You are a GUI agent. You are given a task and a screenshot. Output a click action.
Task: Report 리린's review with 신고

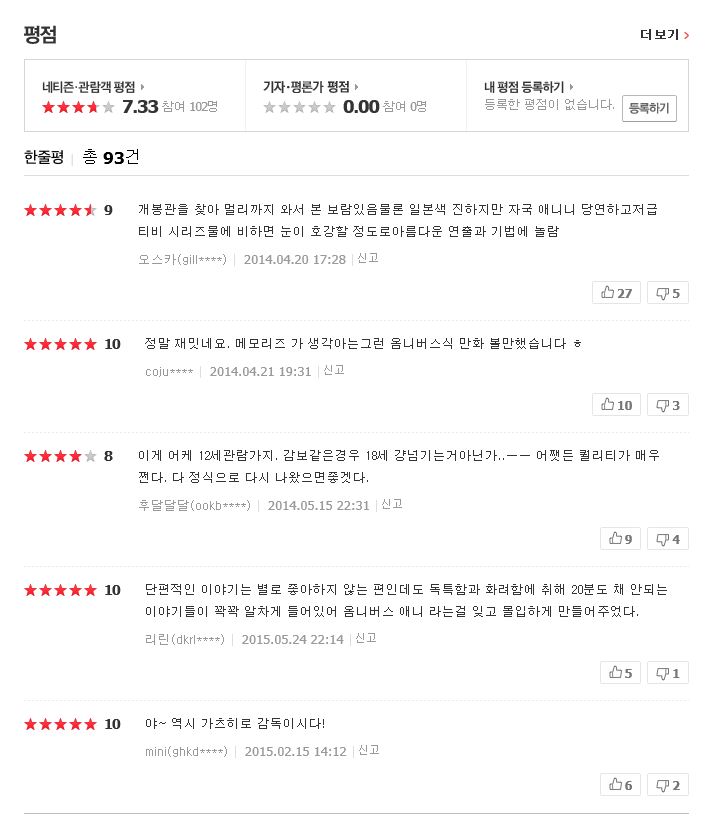point(366,638)
